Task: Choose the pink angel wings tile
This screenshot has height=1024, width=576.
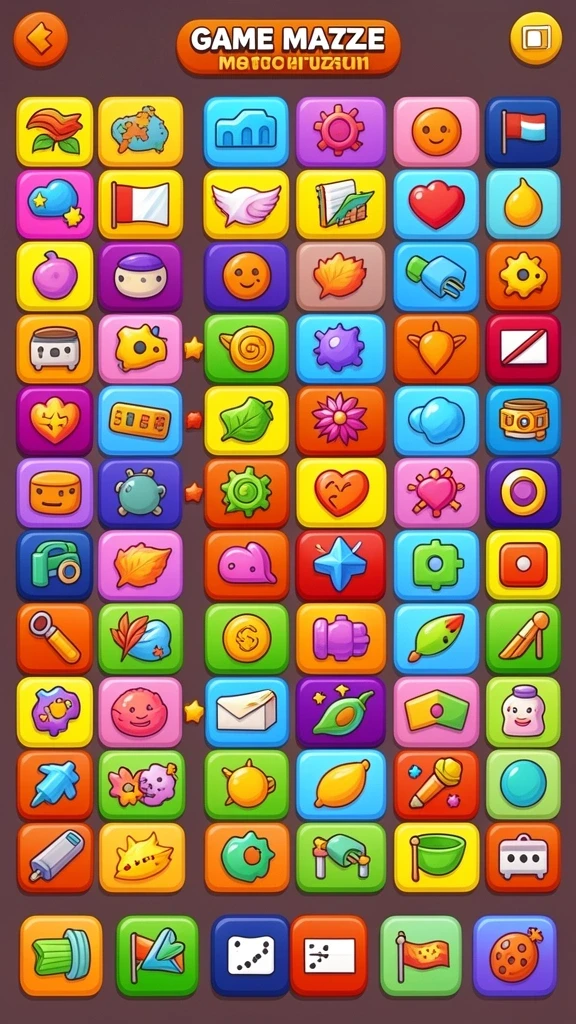Action: [x=246, y=204]
